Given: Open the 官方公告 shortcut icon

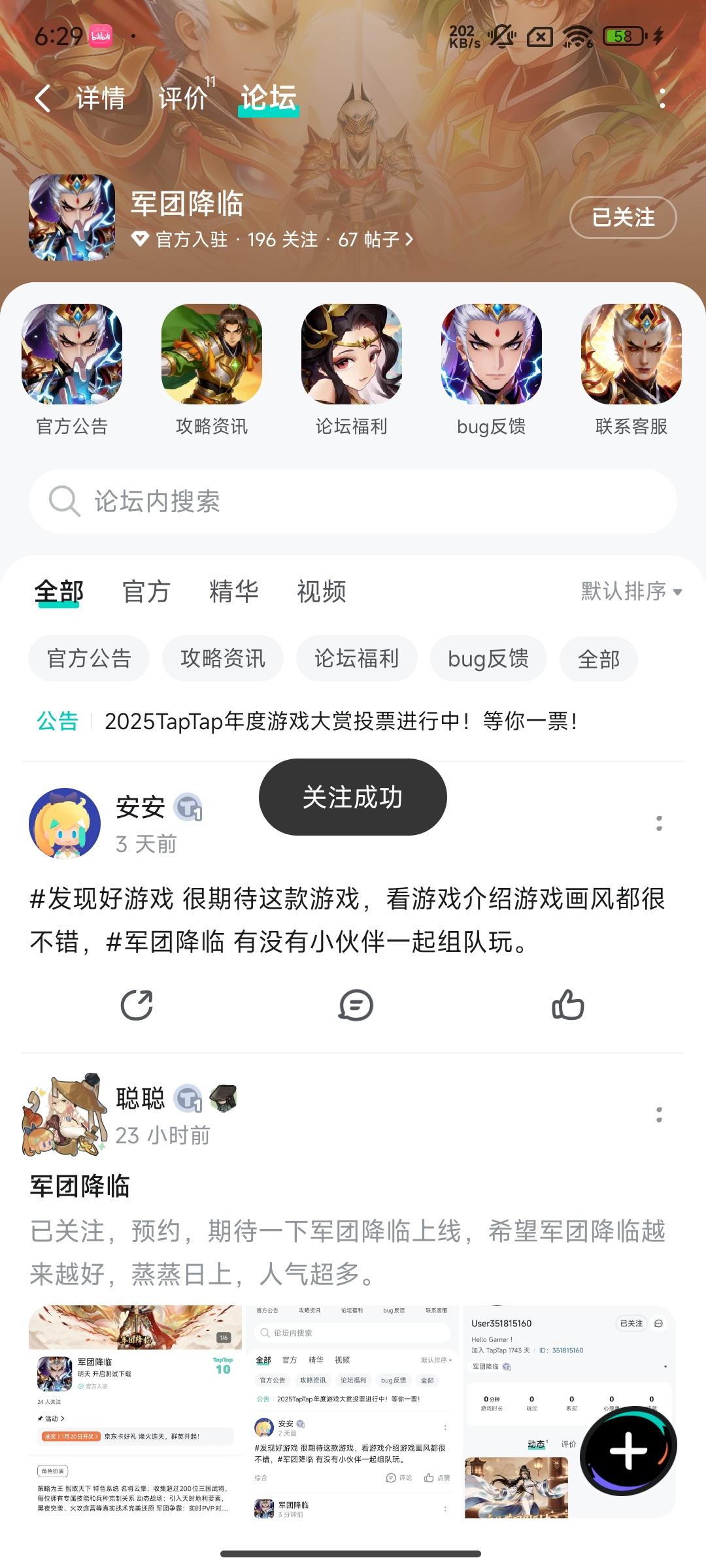Looking at the screenshot, I should 72,355.
